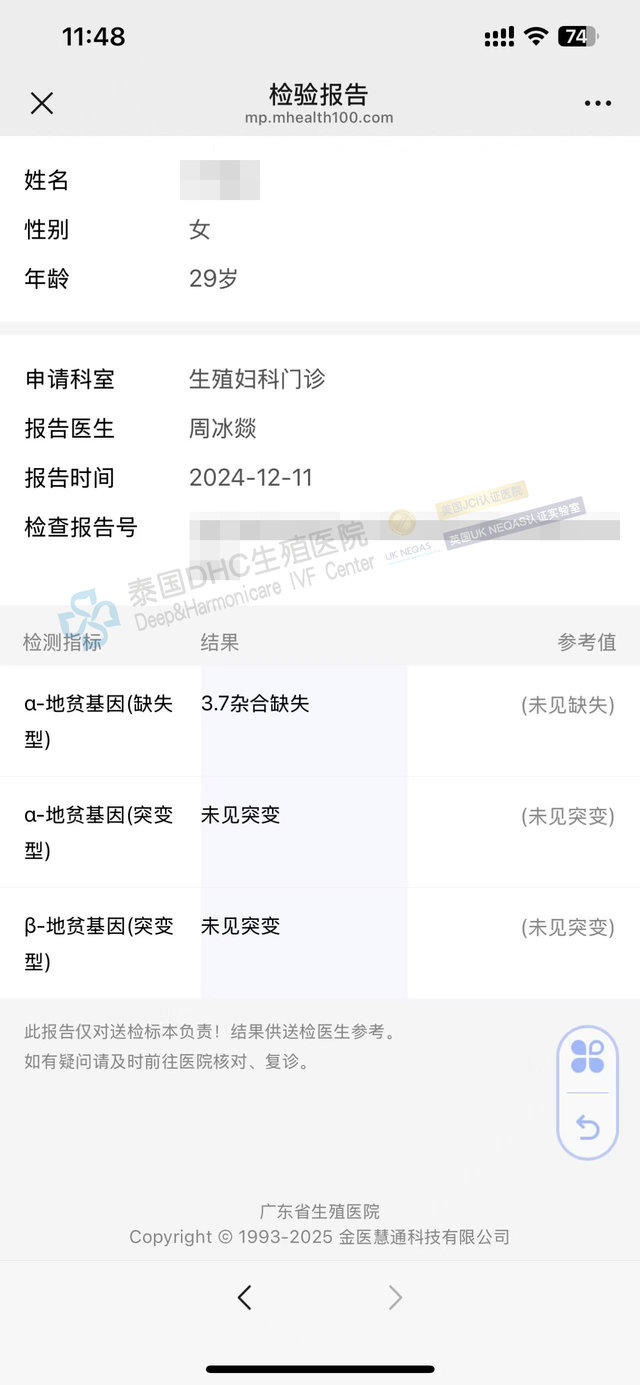Screen dimensions: 640x1385
Task: Tap the floating return arrow icon
Action: [588, 1128]
